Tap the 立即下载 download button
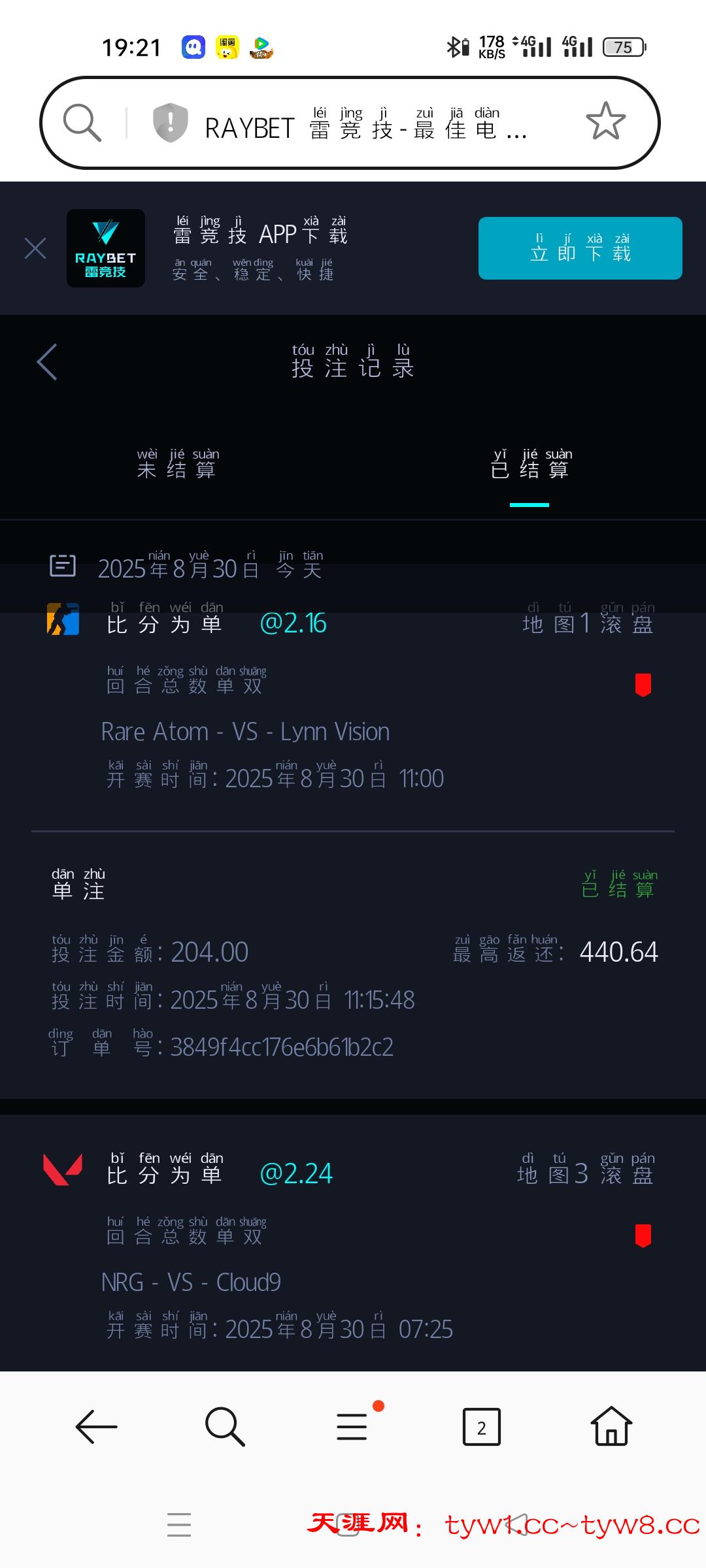 [580, 248]
